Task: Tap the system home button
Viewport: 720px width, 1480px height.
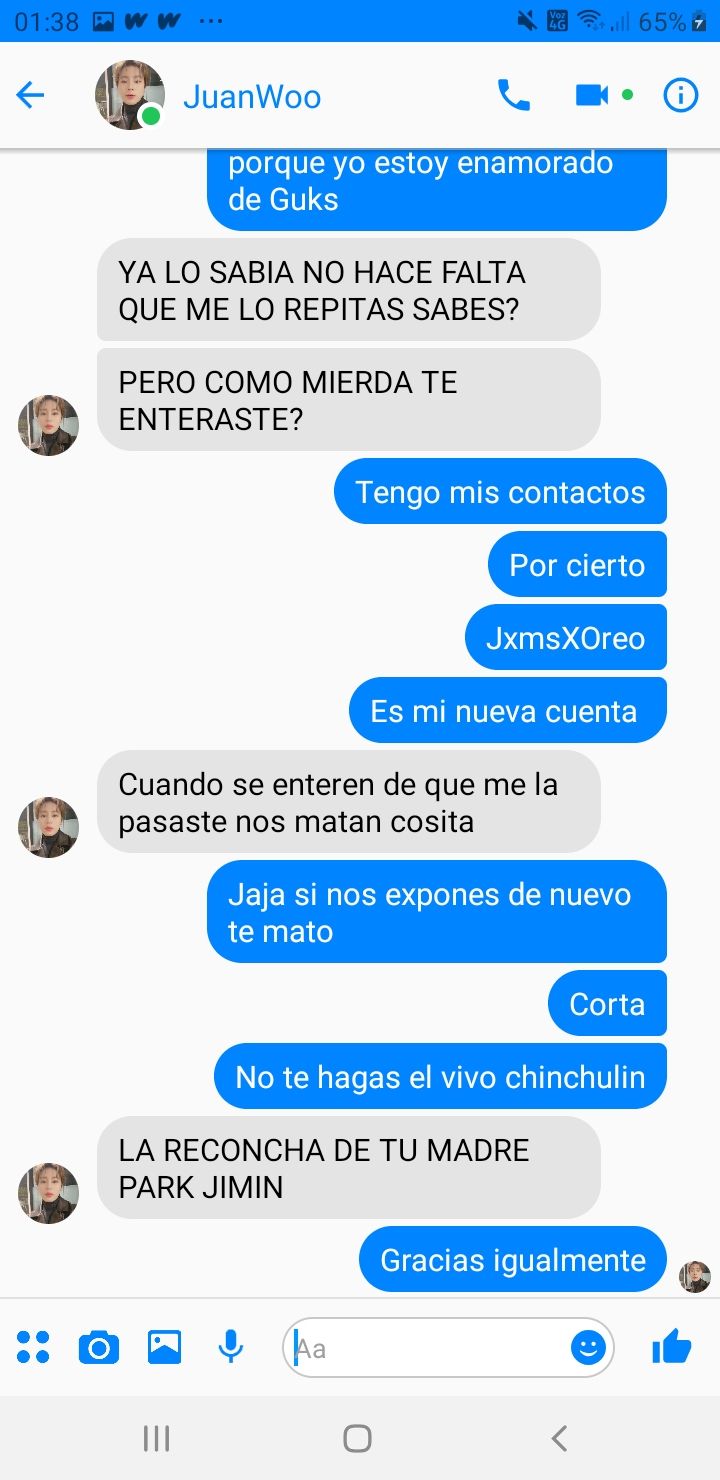Action: pos(357,1439)
